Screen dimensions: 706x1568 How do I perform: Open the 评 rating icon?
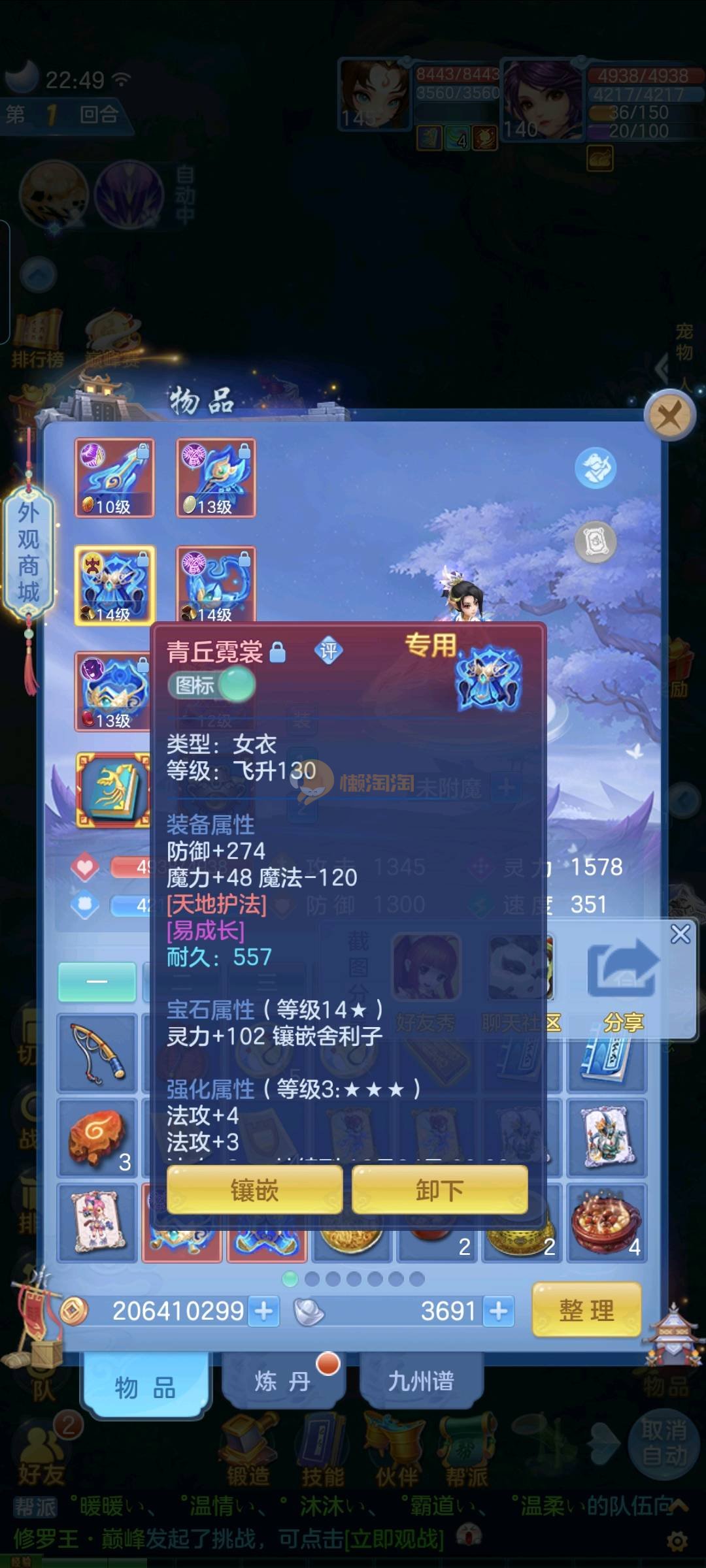pyautogui.click(x=328, y=651)
